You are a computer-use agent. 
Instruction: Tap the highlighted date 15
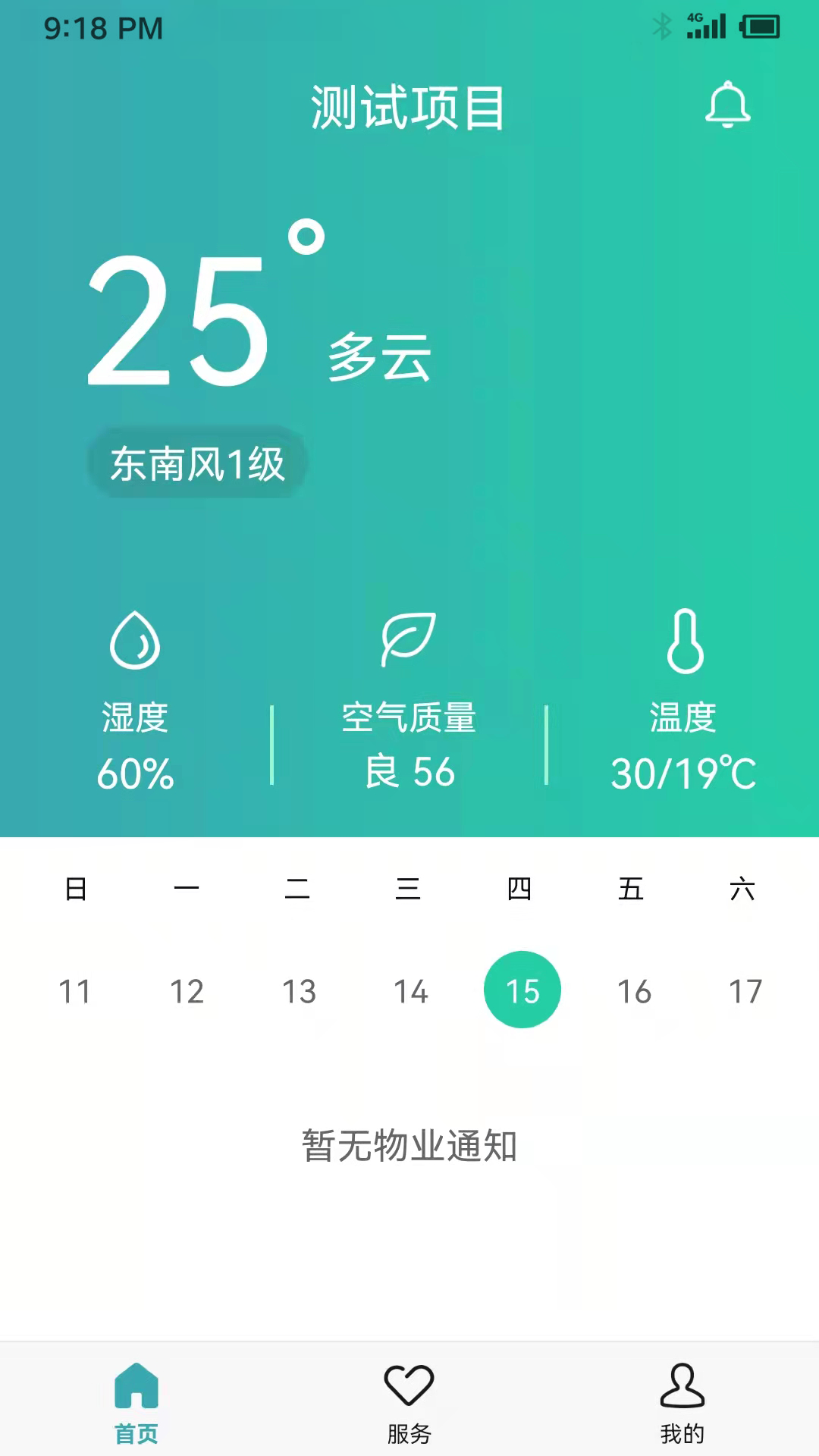(x=522, y=990)
